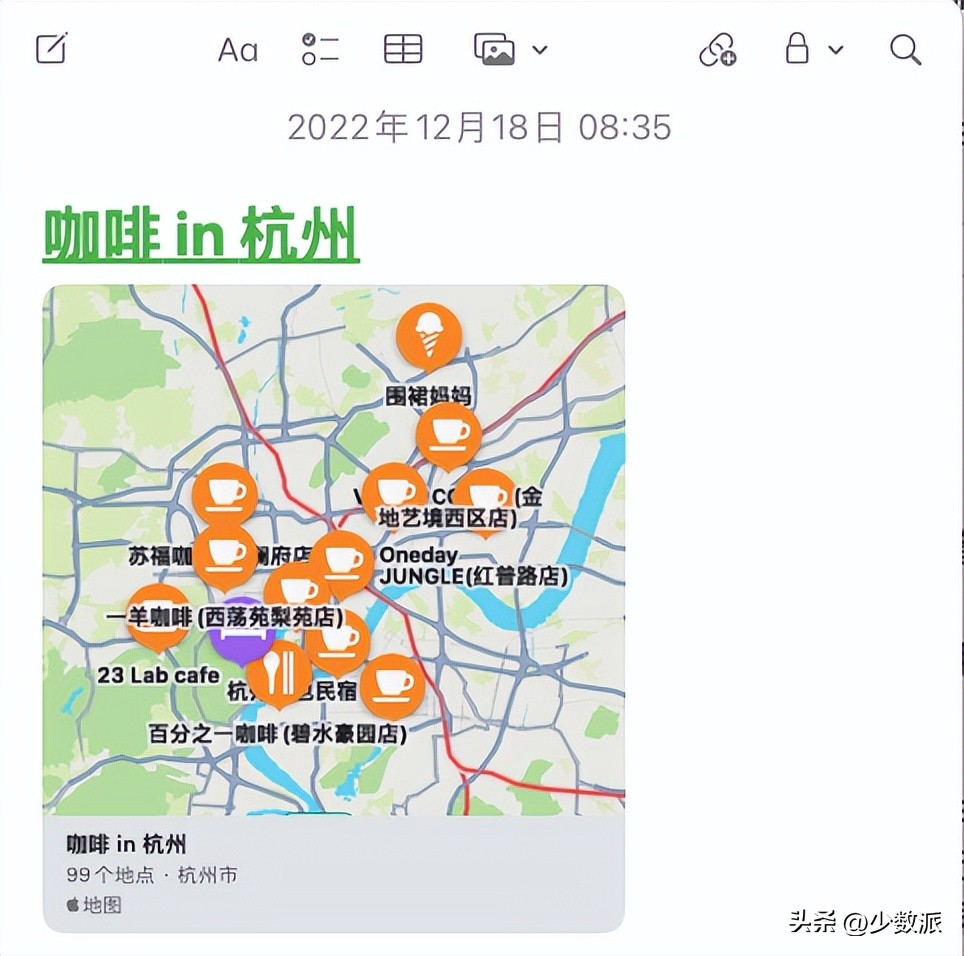Search within notes

[905, 48]
